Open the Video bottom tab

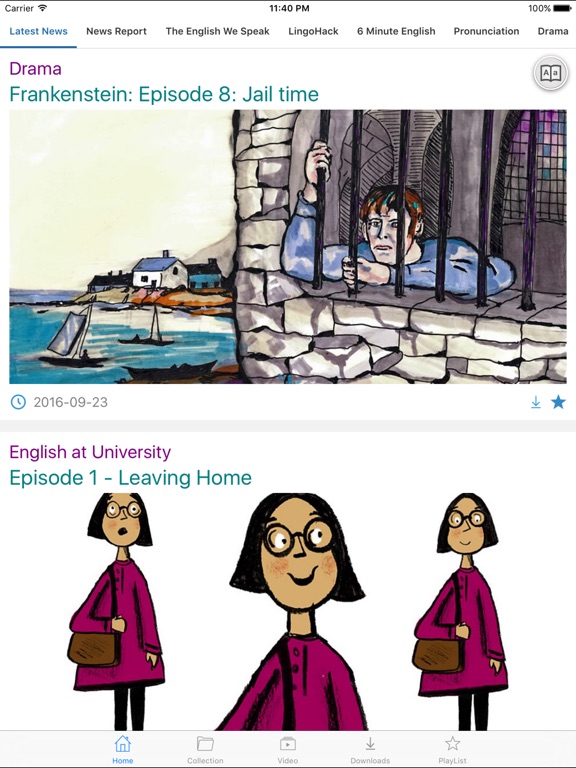(288, 750)
